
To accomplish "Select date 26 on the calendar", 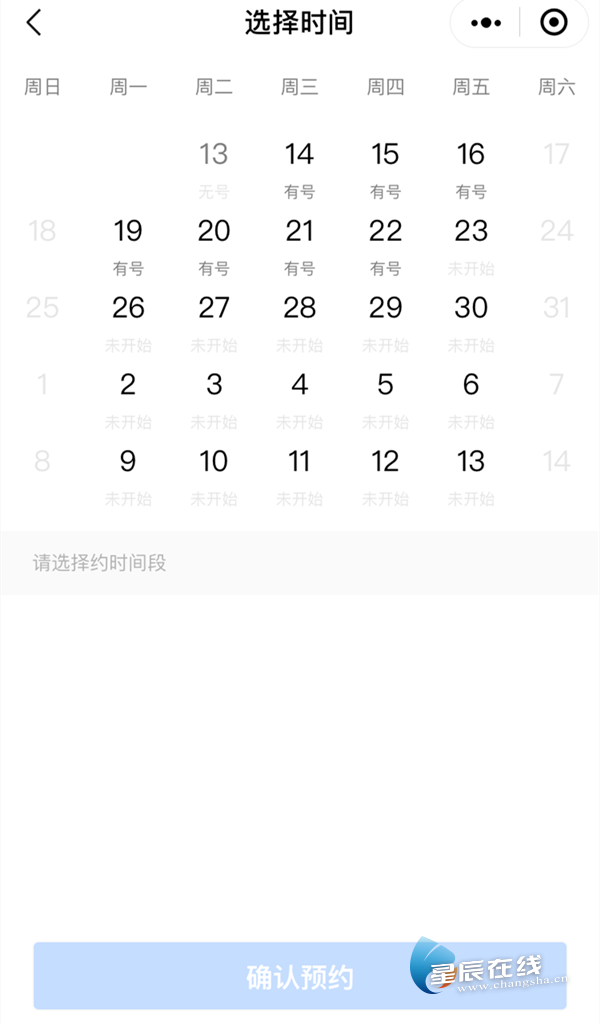I will point(128,318).
